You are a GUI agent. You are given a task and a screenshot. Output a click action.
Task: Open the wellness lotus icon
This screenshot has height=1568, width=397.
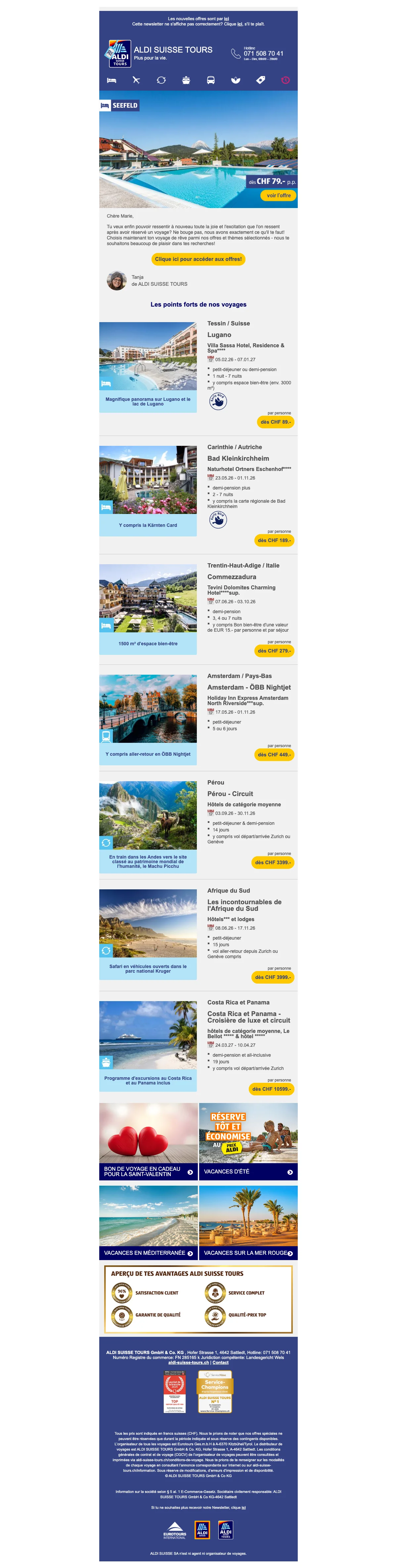point(236,80)
